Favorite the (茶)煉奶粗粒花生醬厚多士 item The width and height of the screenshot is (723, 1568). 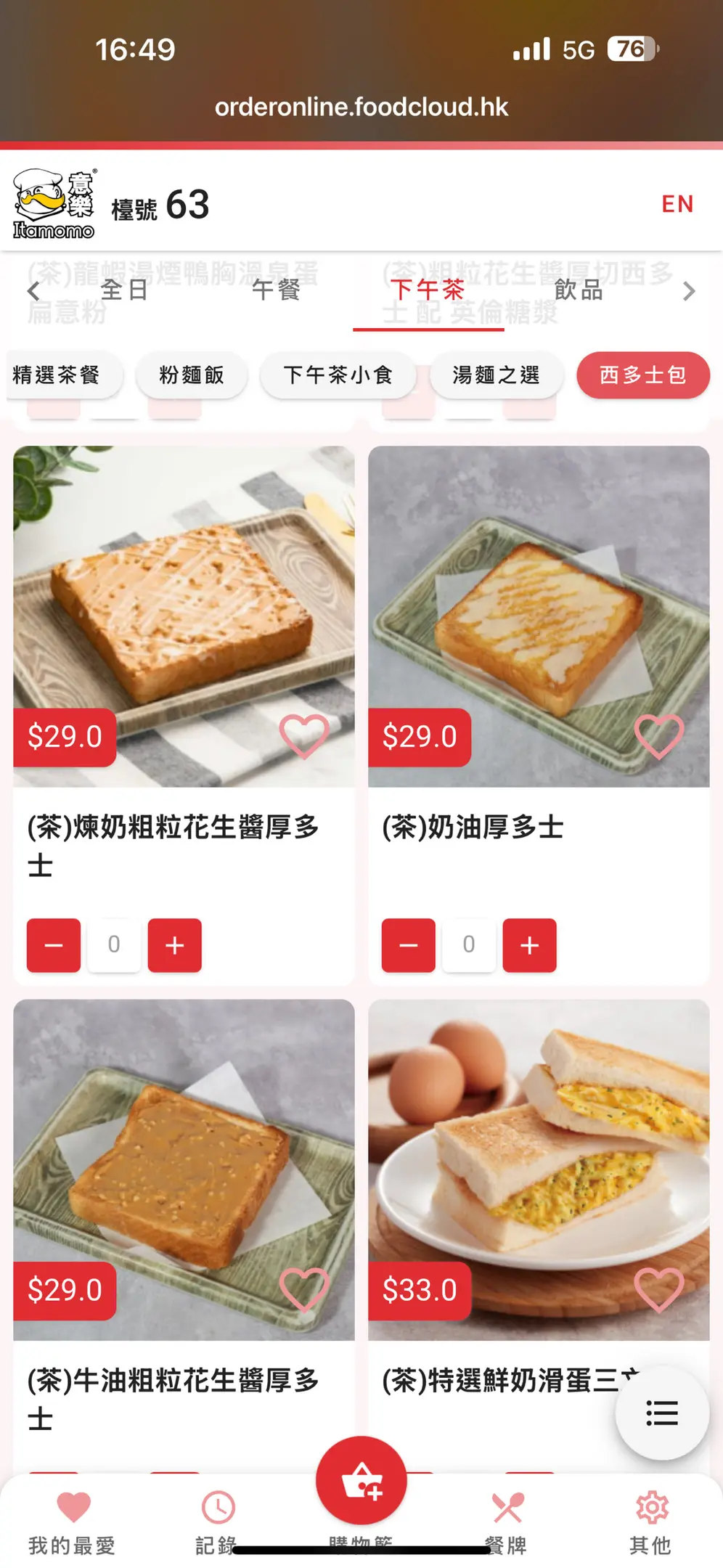tap(304, 736)
